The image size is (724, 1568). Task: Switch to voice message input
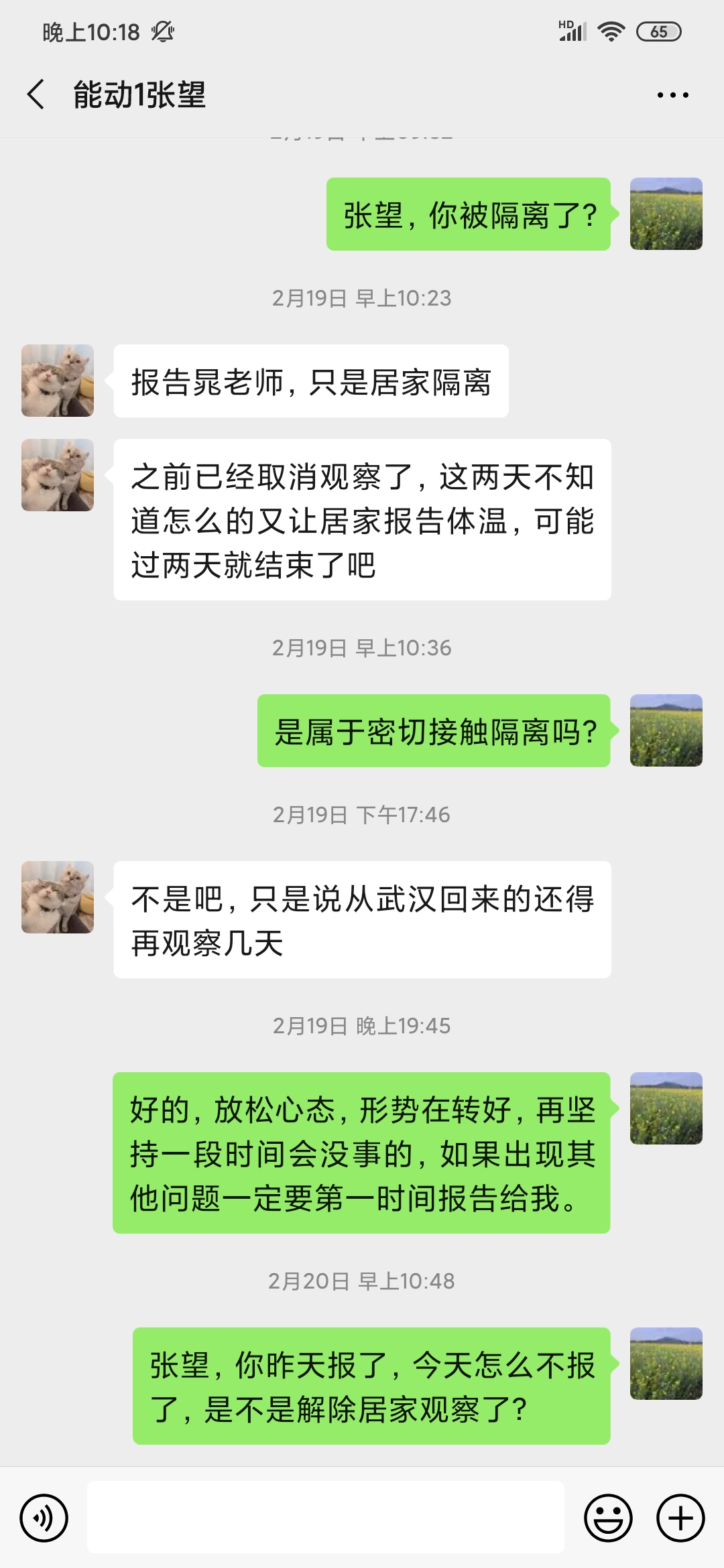click(44, 1518)
